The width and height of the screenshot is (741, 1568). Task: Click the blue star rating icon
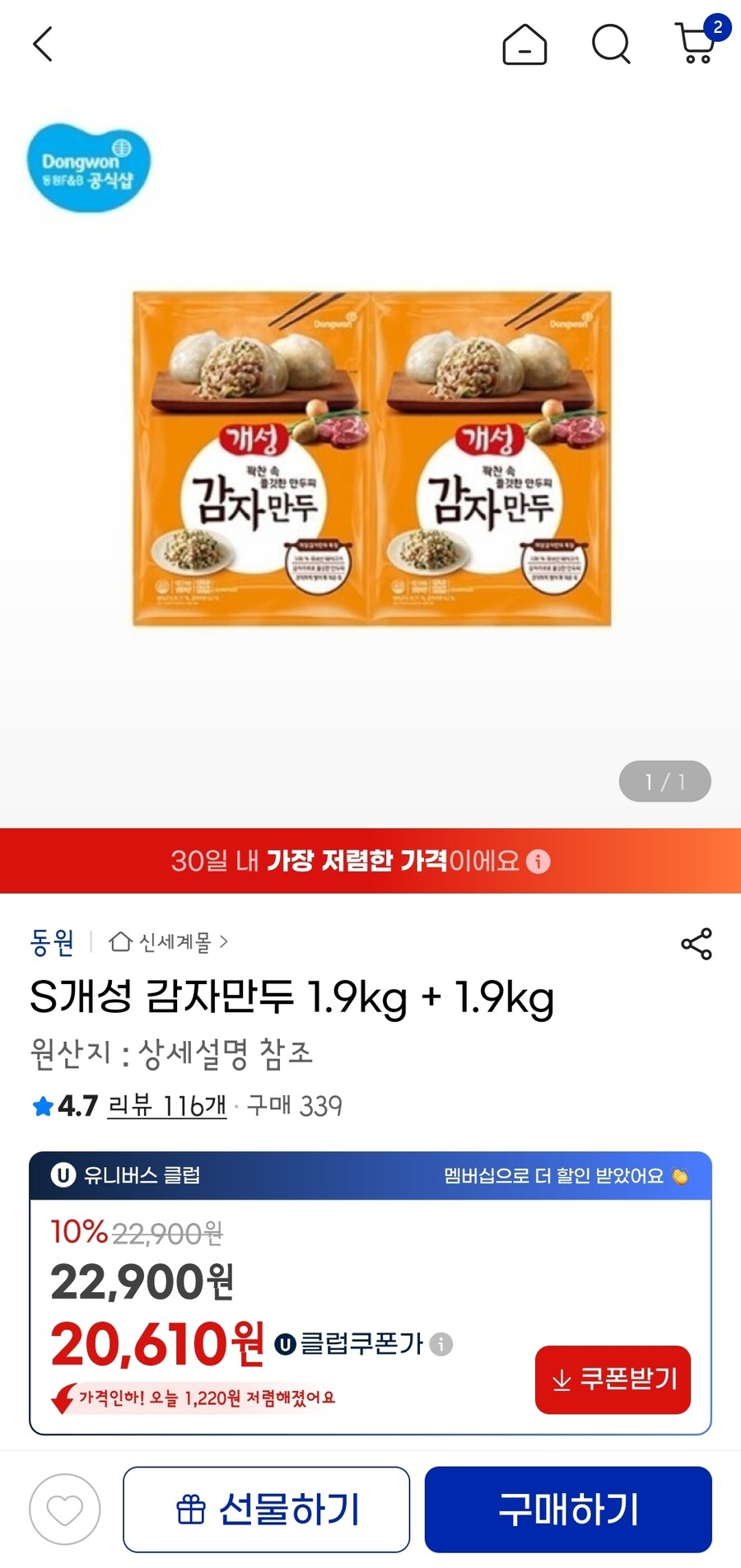coord(43,1106)
